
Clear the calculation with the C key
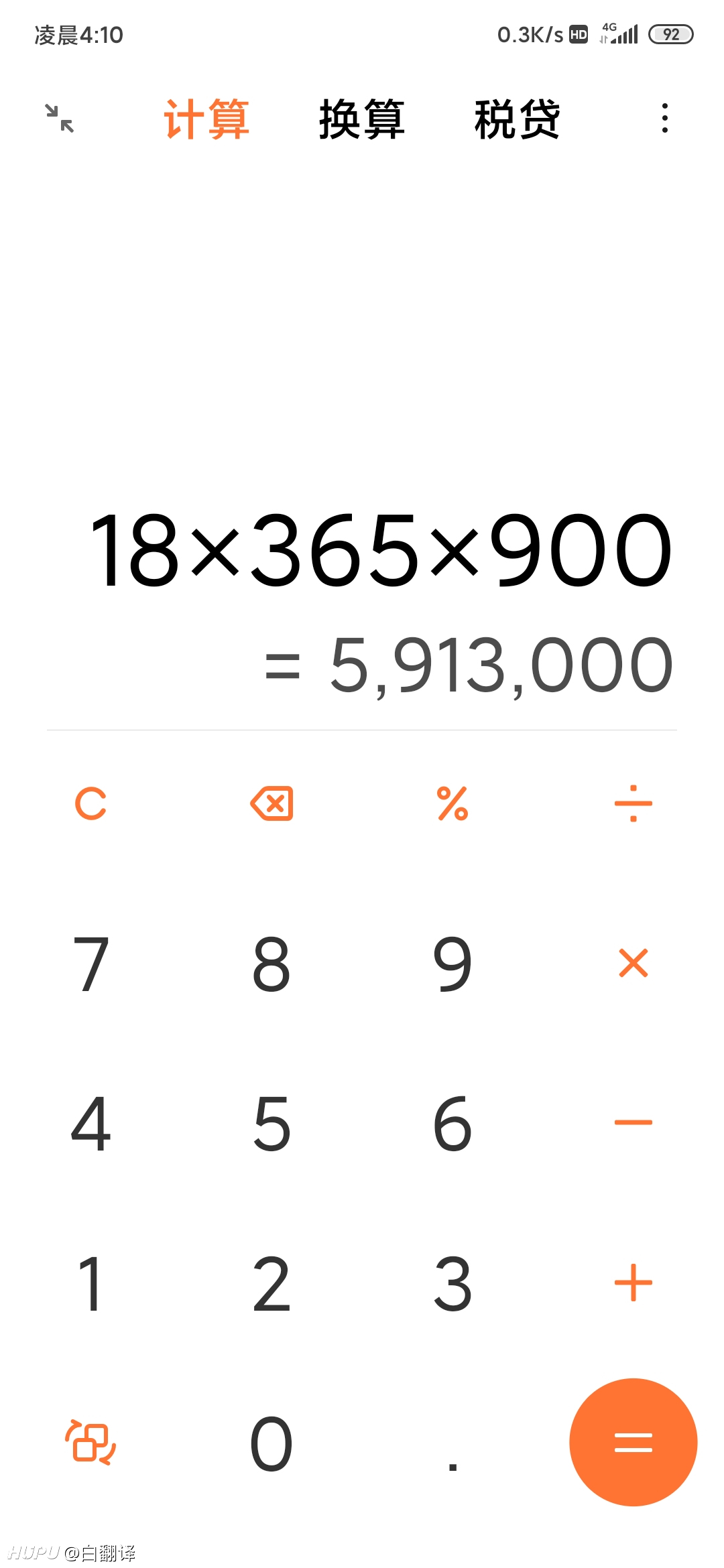90,803
